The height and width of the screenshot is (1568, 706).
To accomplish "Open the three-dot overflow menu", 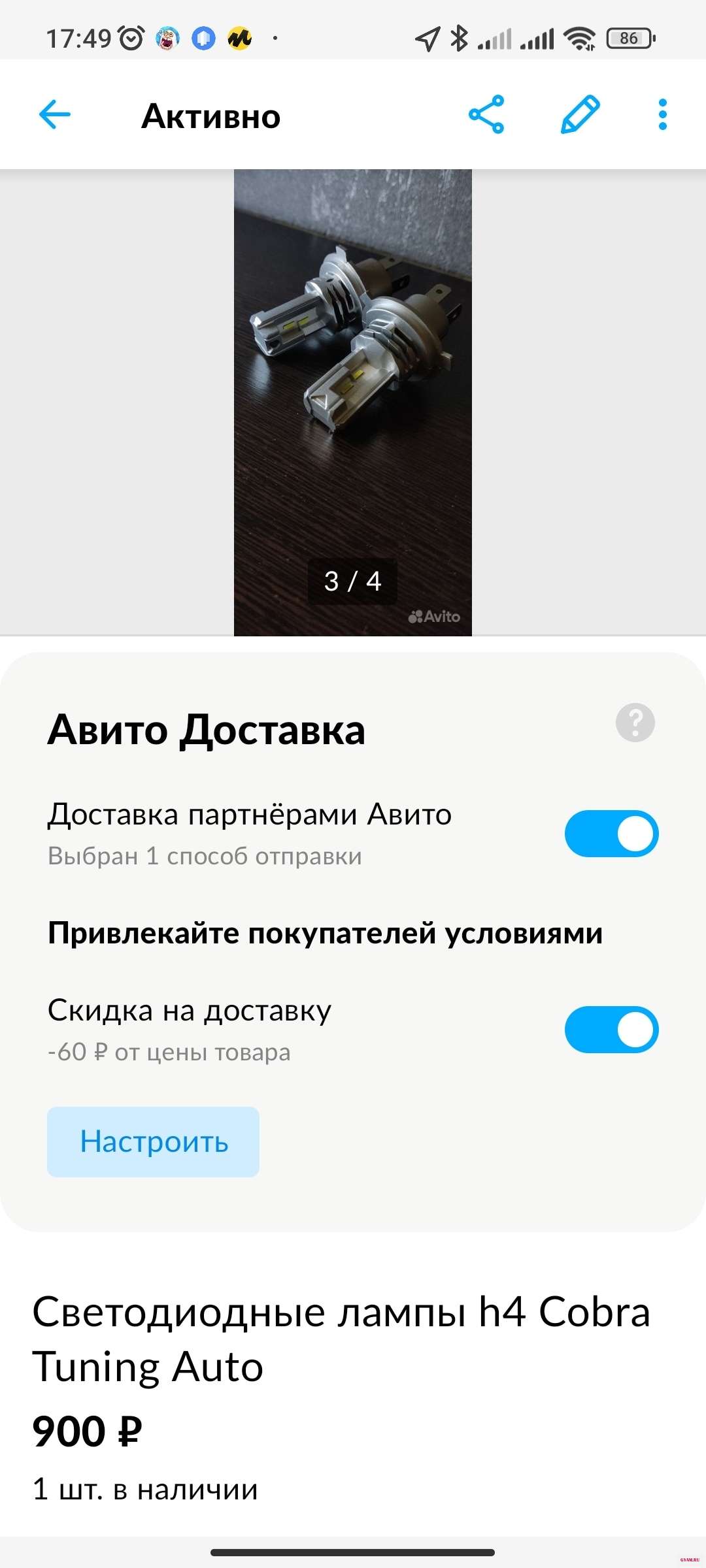I will coord(662,115).
